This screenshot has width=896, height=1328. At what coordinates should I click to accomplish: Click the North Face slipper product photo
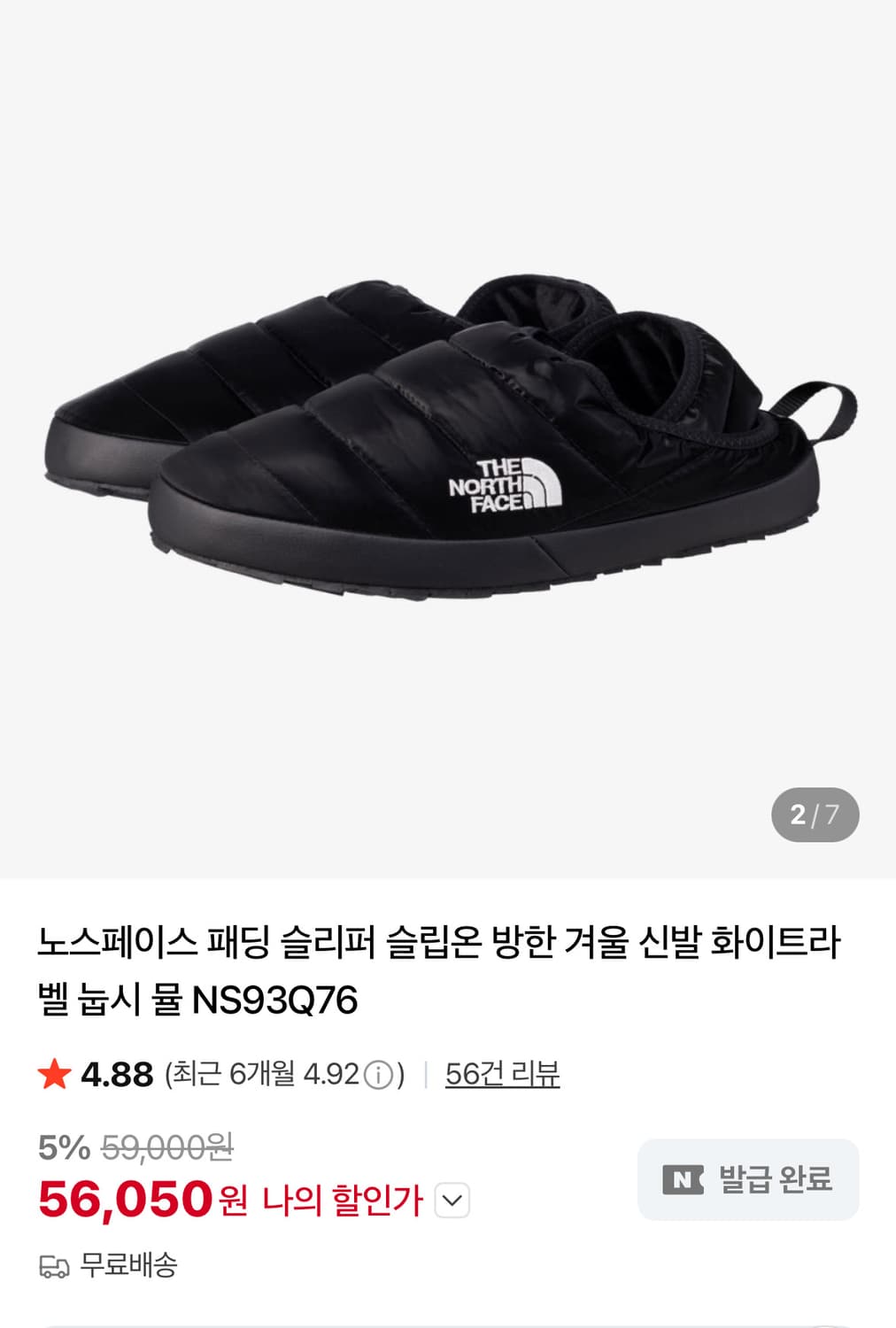(x=443, y=434)
